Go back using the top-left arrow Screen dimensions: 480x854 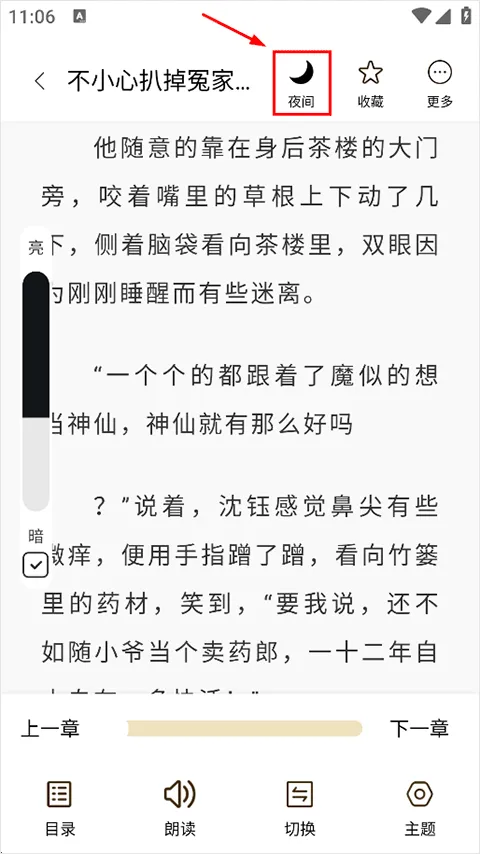pos(39,81)
